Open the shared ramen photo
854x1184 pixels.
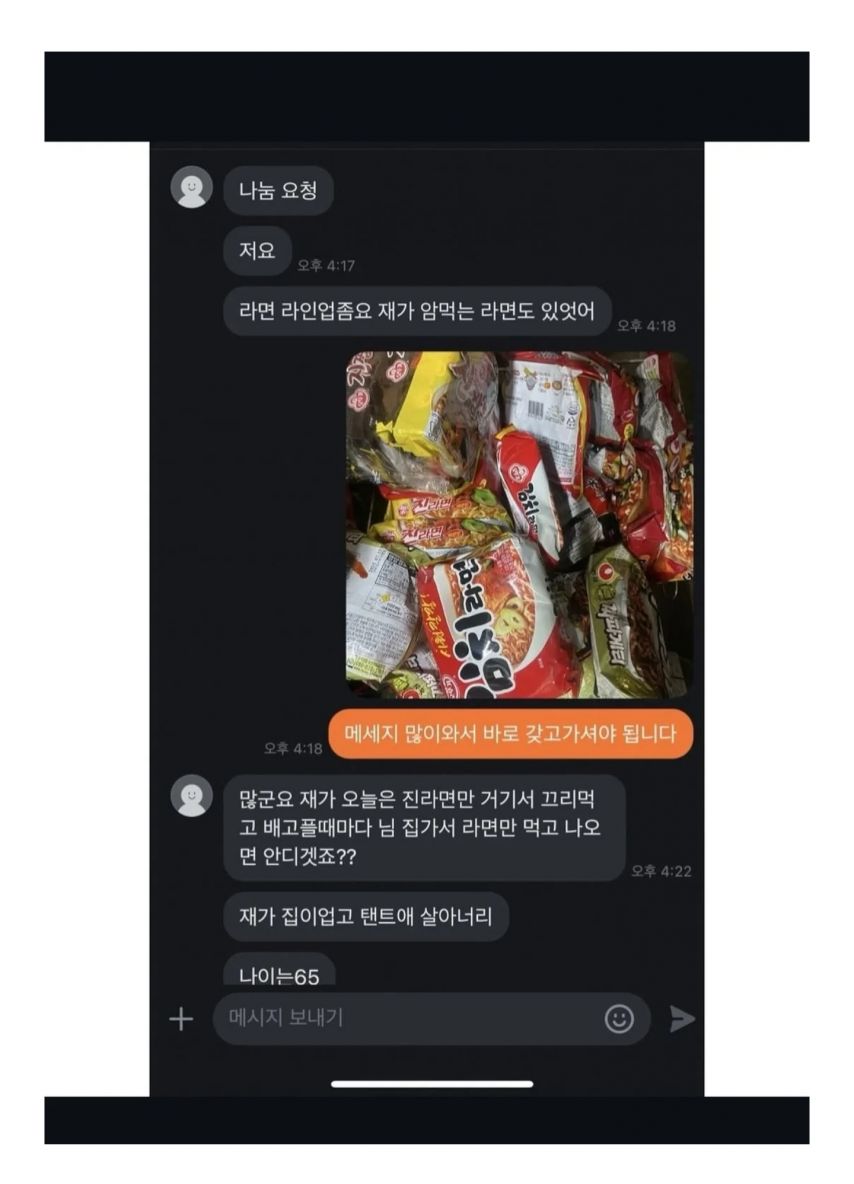(x=519, y=524)
